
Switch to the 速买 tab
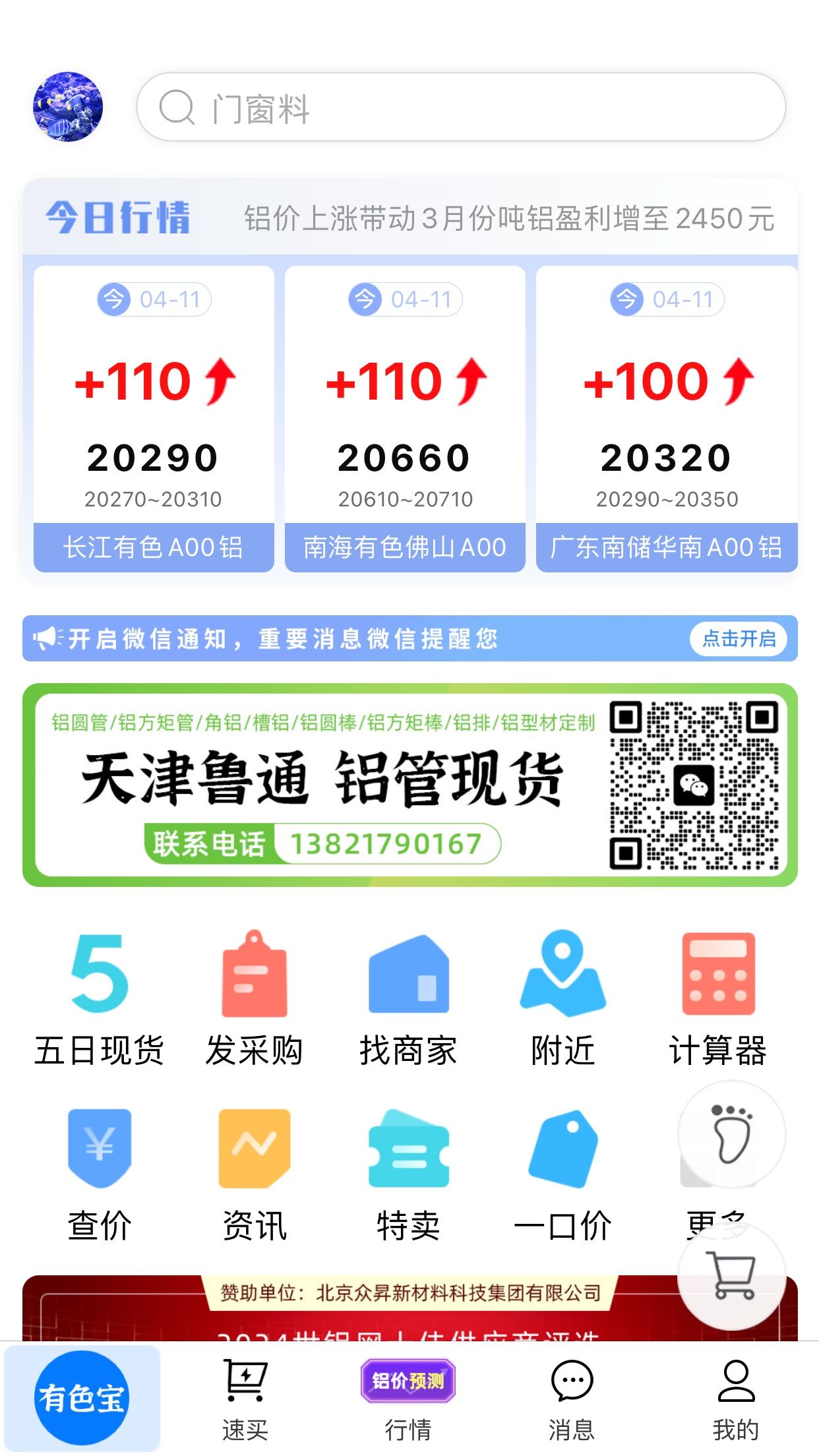click(245, 1399)
